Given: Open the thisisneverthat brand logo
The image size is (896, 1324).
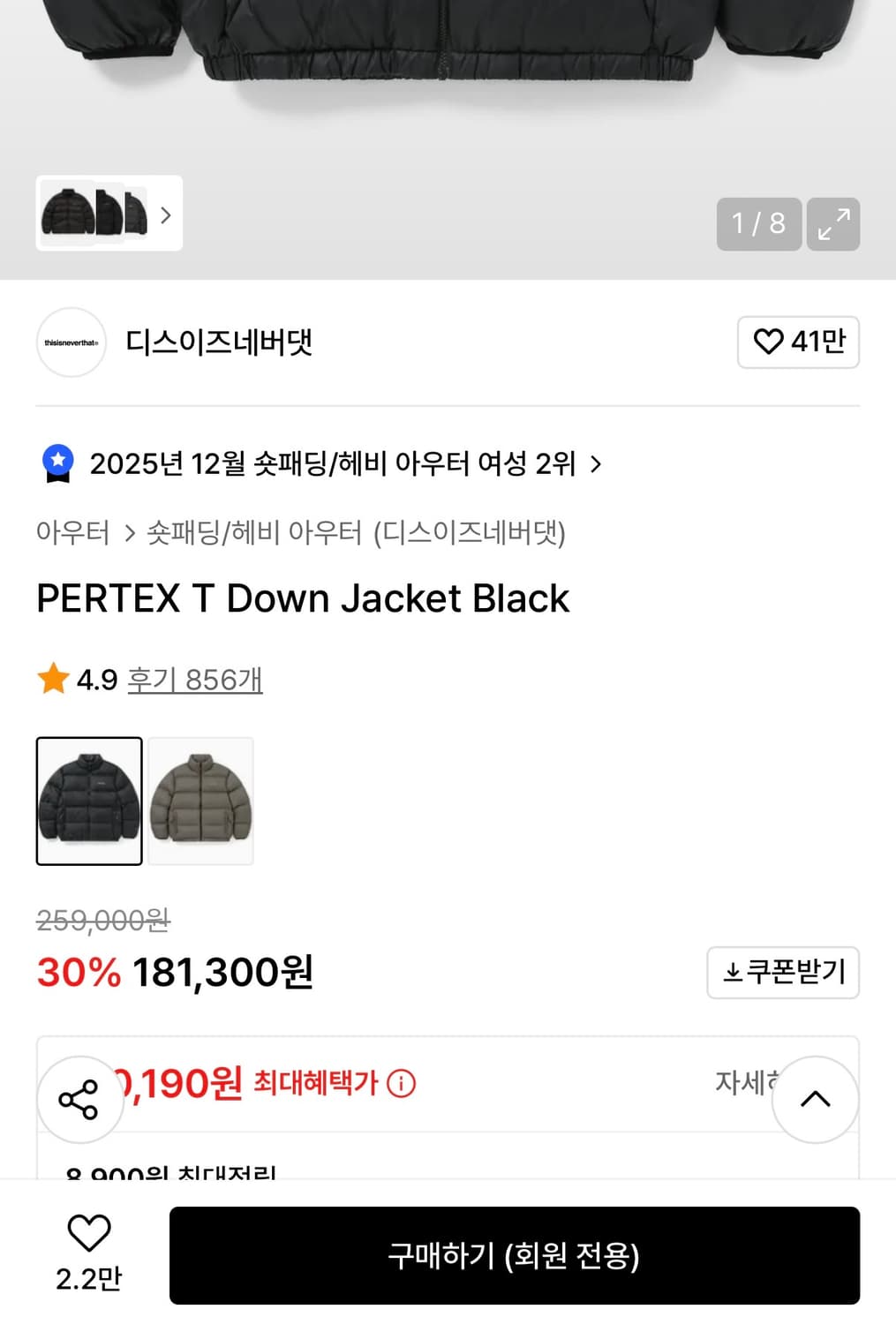Looking at the screenshot, I should 71,342.
